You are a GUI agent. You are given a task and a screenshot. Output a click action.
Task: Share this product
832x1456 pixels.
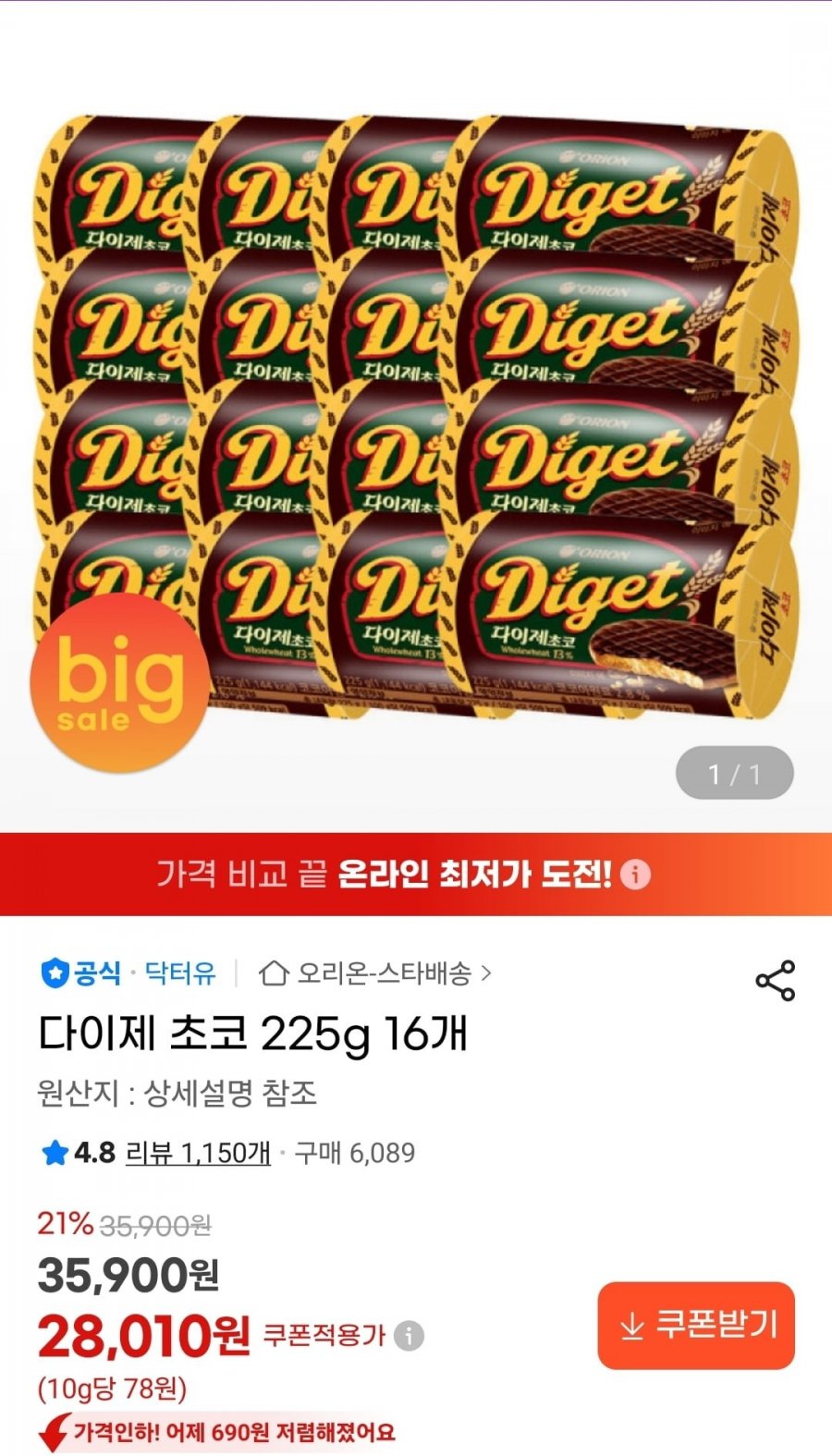click(775, 980)
